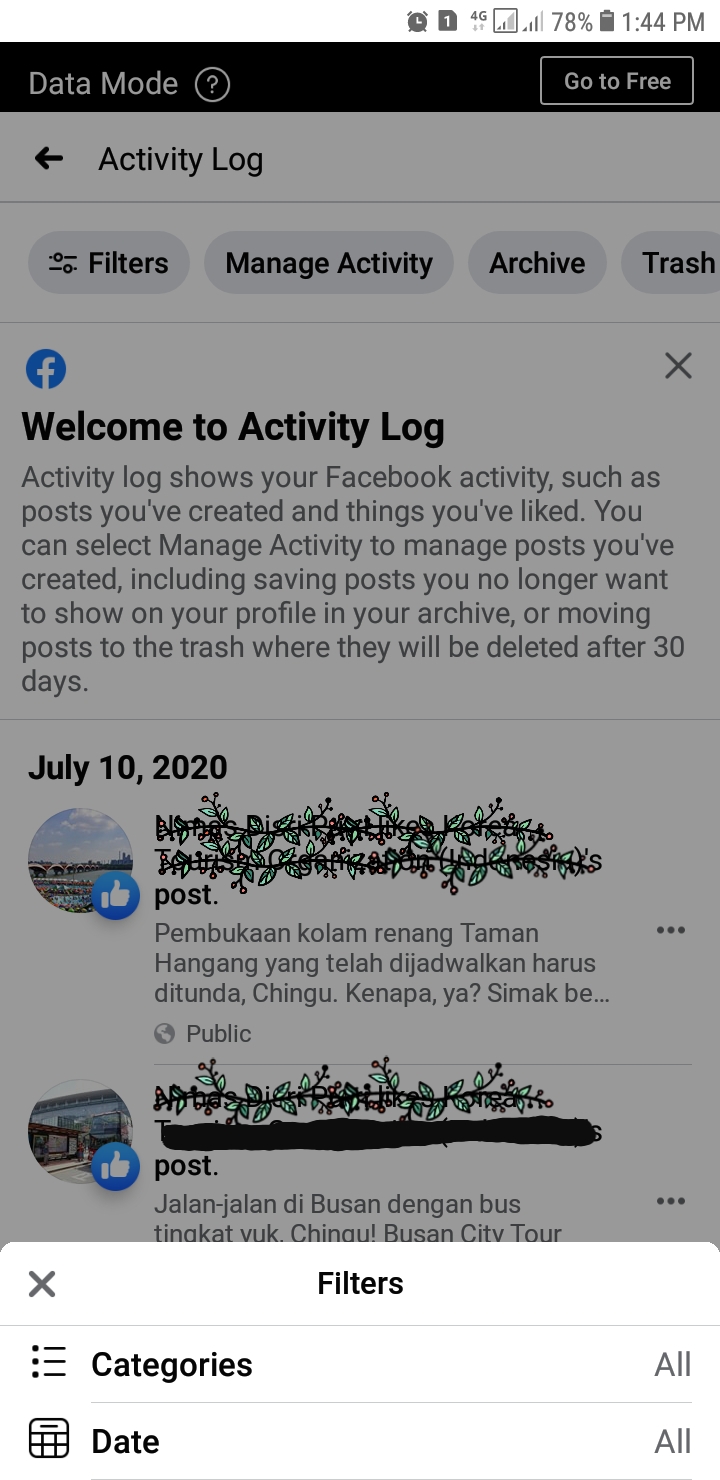Open the Data Mode help icon
The image size is (720, 1480).
click(x=212, y=84)
